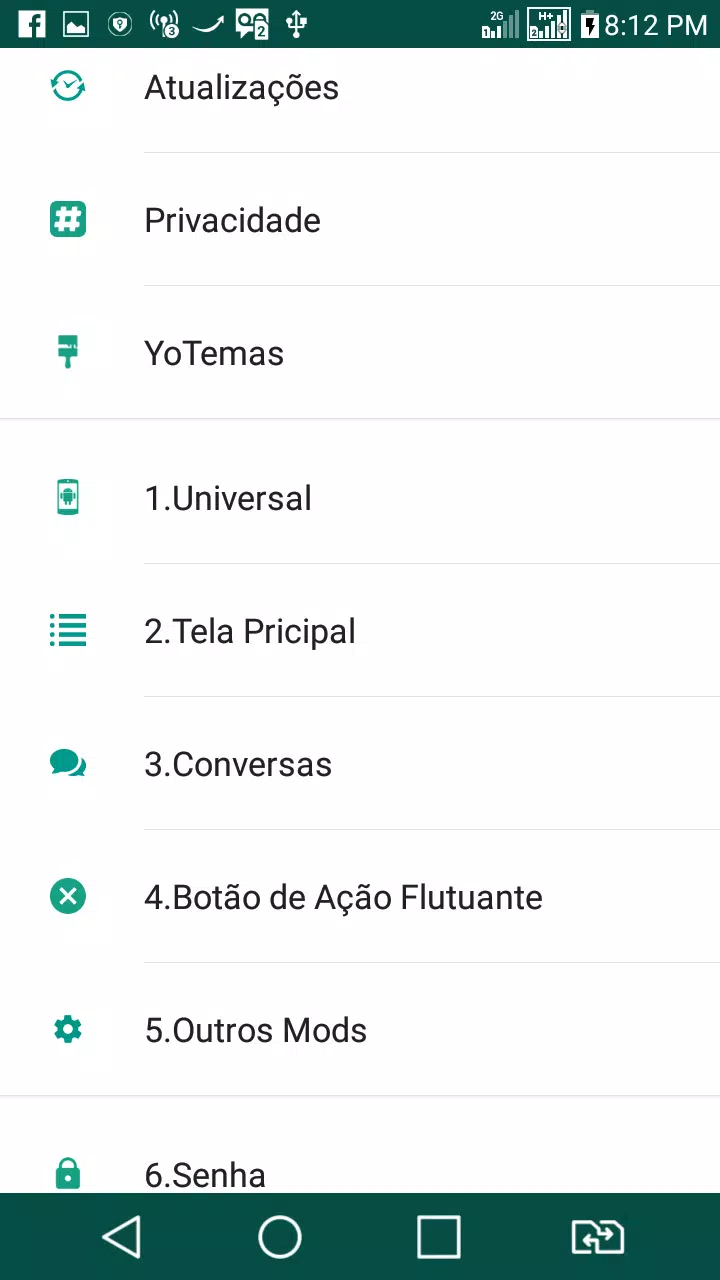Screen dimensions: 720x1280
Task: Tap the screen switch icon in navigation bar
Action: point(597,1237)
